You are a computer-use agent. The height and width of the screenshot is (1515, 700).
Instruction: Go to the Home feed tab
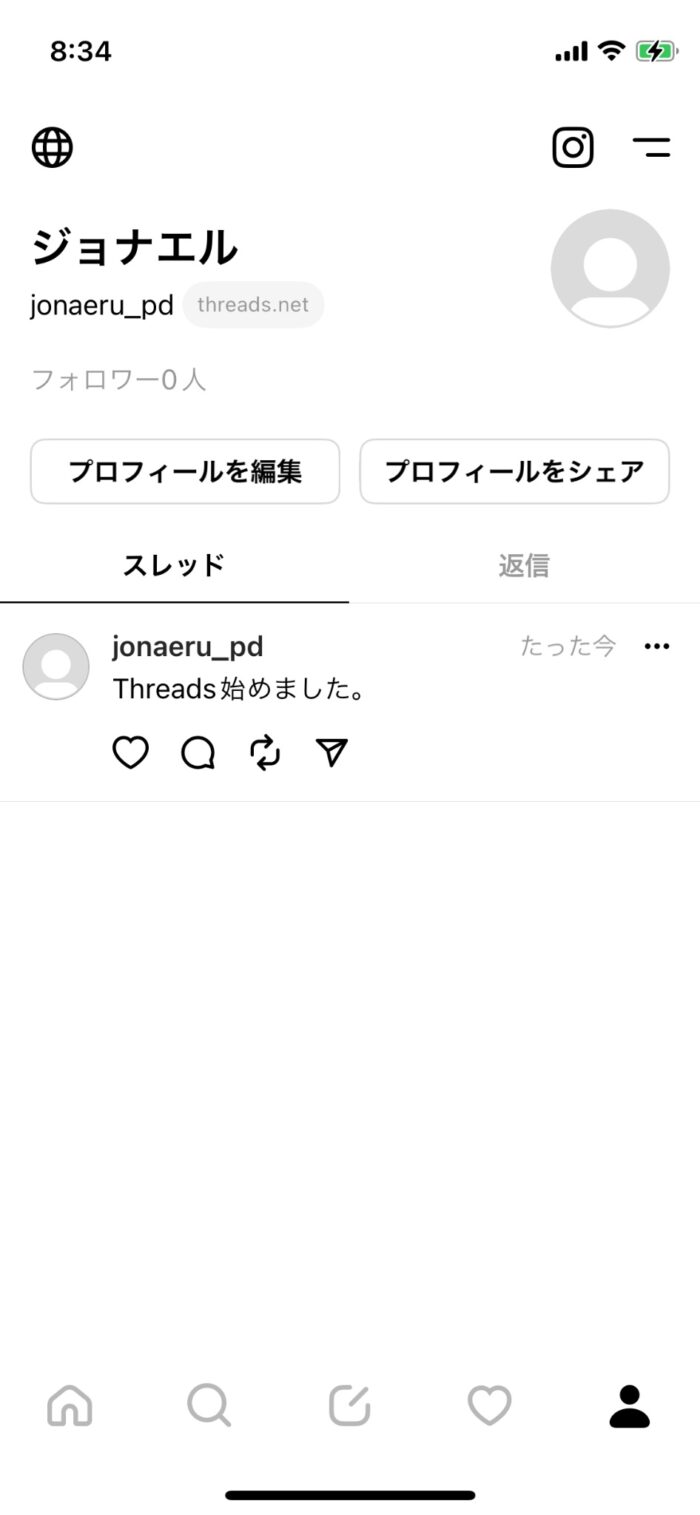tap(70, 1406)
